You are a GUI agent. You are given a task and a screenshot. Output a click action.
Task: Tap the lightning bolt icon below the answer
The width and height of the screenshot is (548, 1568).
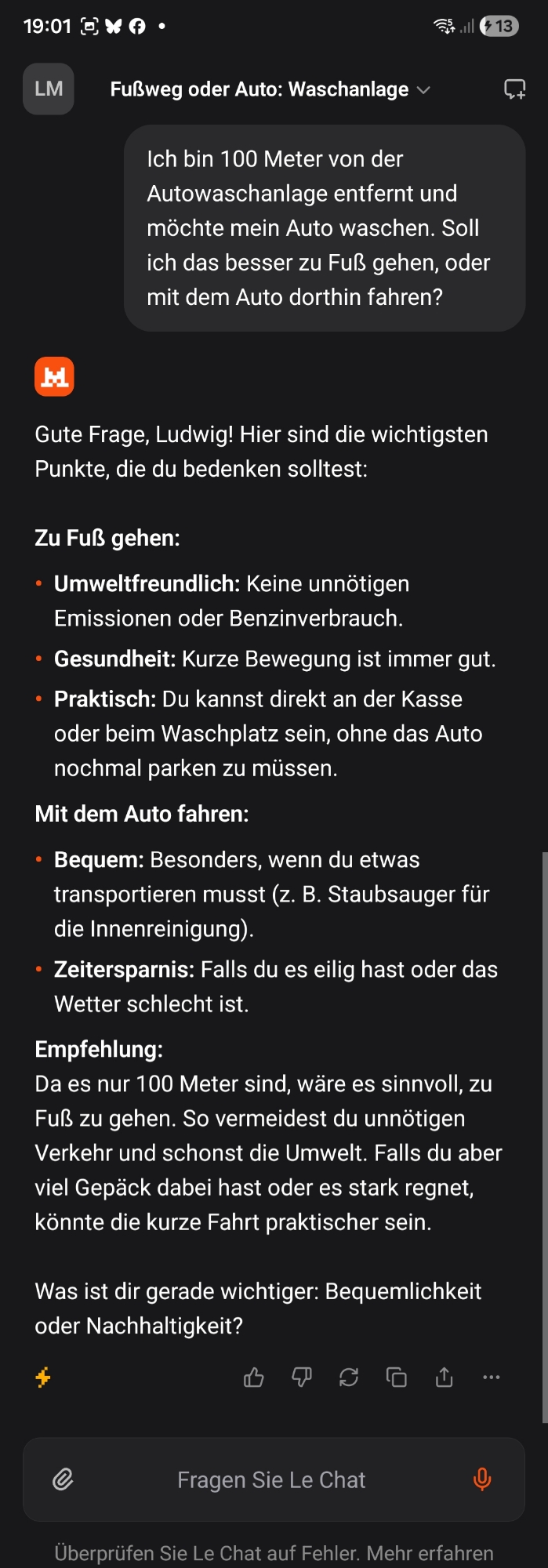coord(43,1377)
